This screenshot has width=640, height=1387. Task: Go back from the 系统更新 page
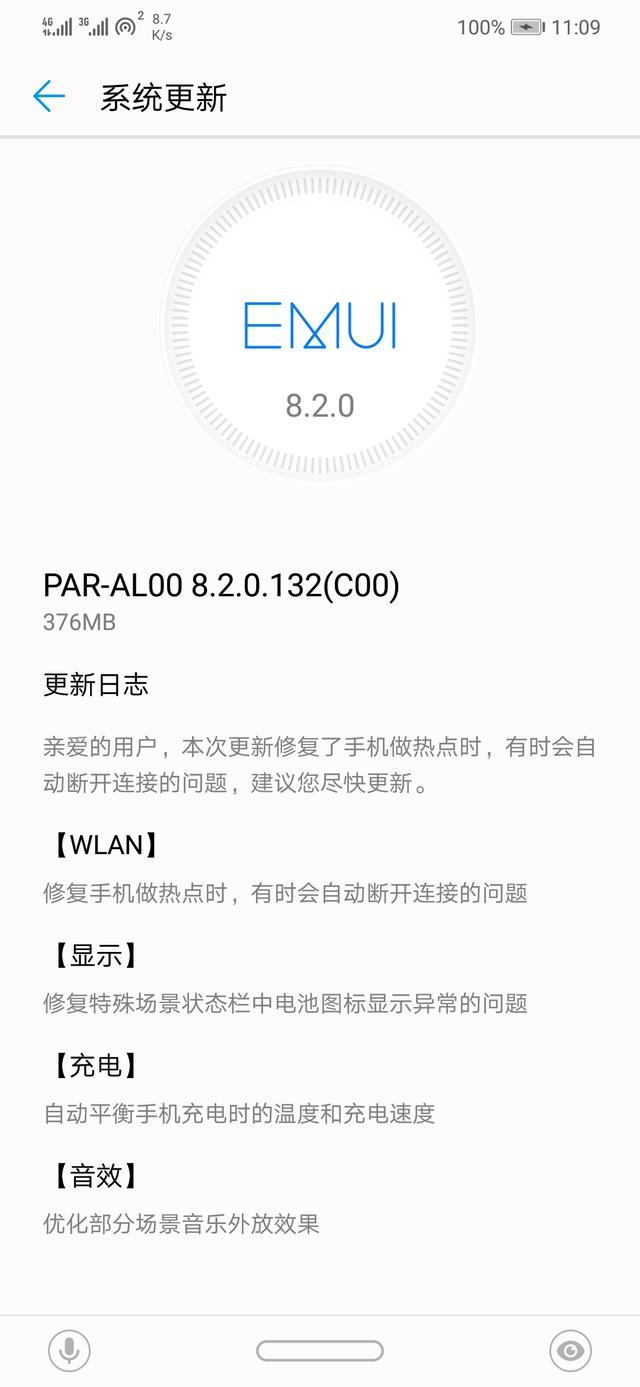(x=48, y=97)
